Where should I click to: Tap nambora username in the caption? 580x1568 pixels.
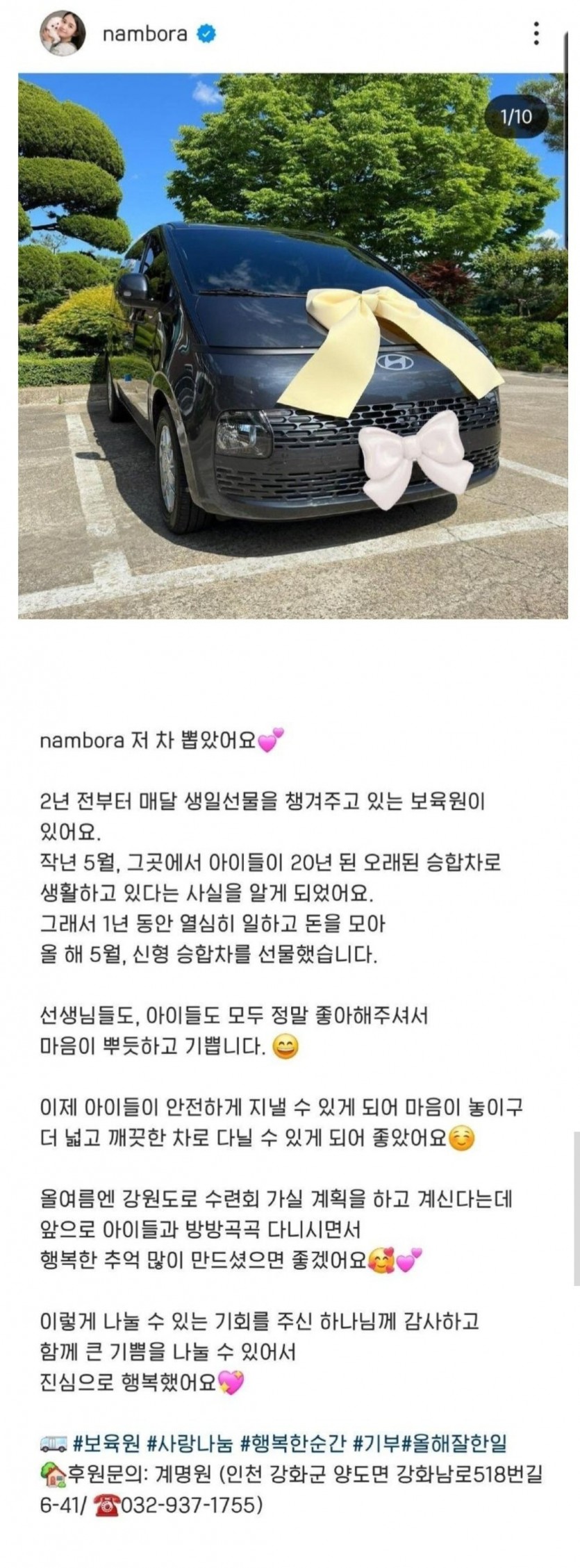(x=79, y=741)
